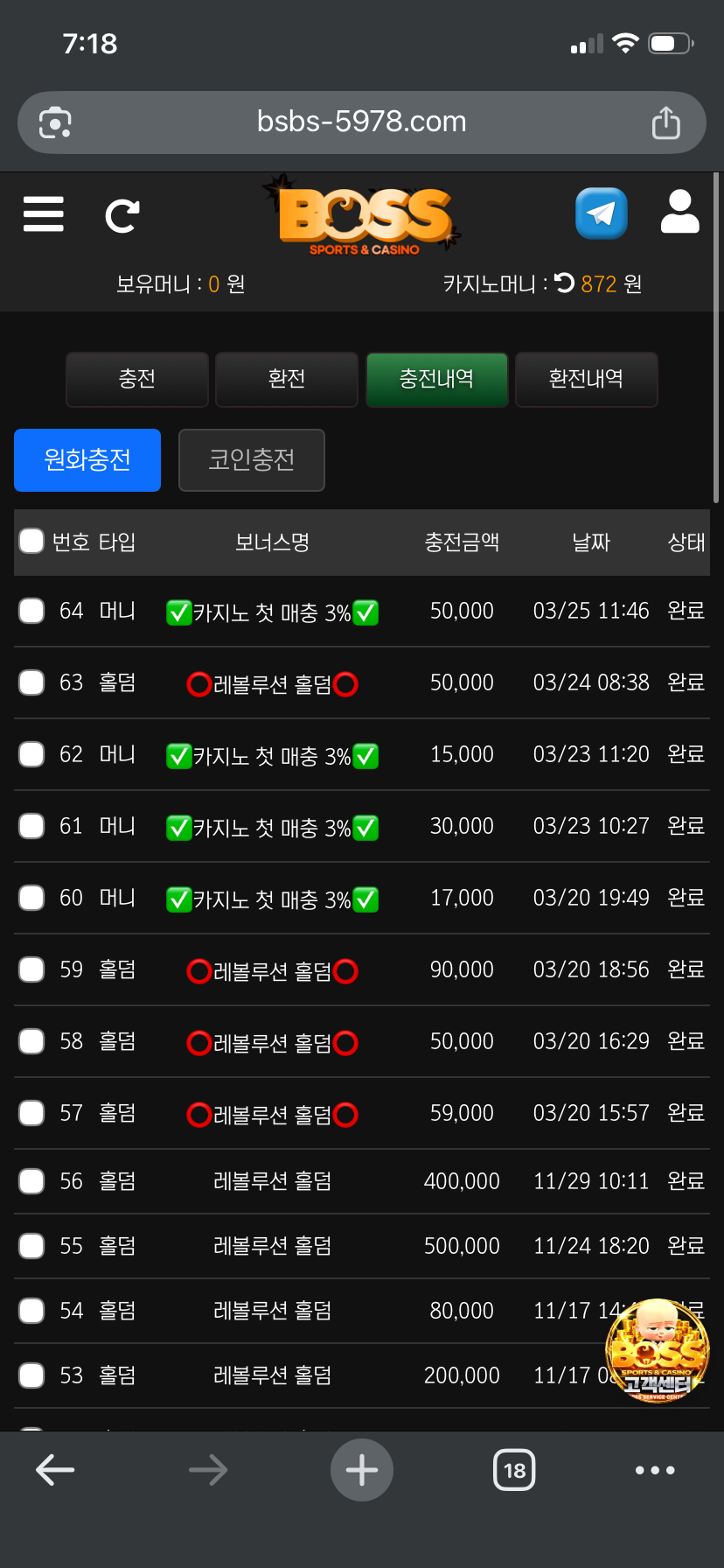Open the browser tab switcher showing 18

point(514,1470)
